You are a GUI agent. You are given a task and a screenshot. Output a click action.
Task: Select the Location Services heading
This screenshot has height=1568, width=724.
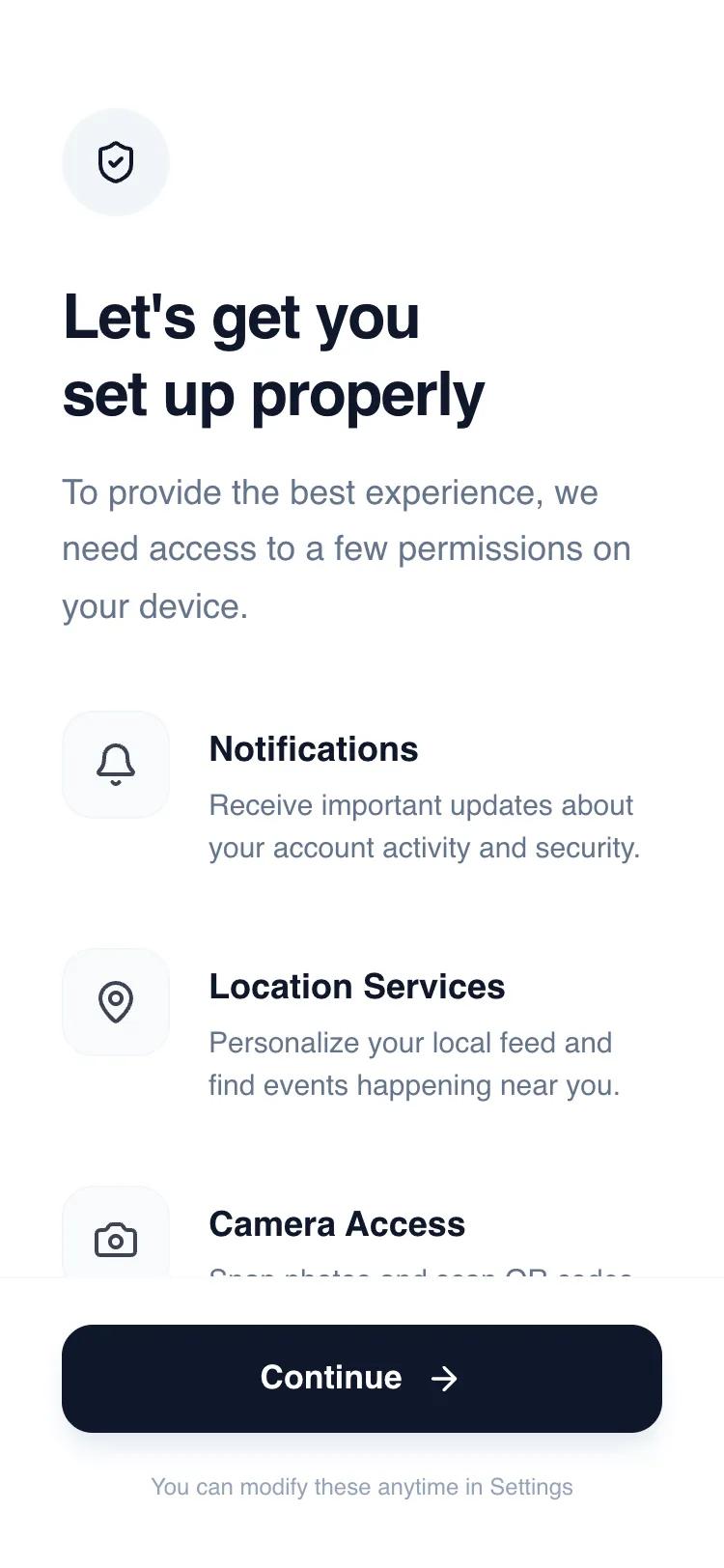[x=356, y=987]
